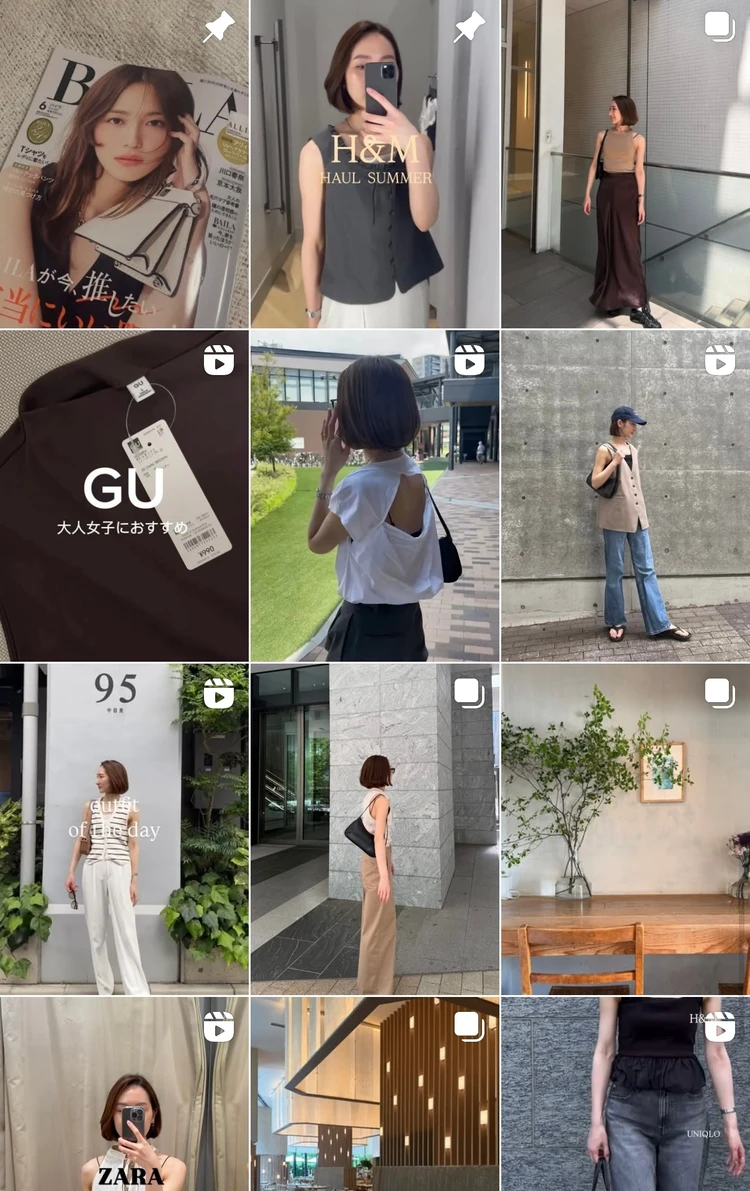Open the reel with navy cap and jeans
This screenshot has height=1191, width=750.
[625, 497]
